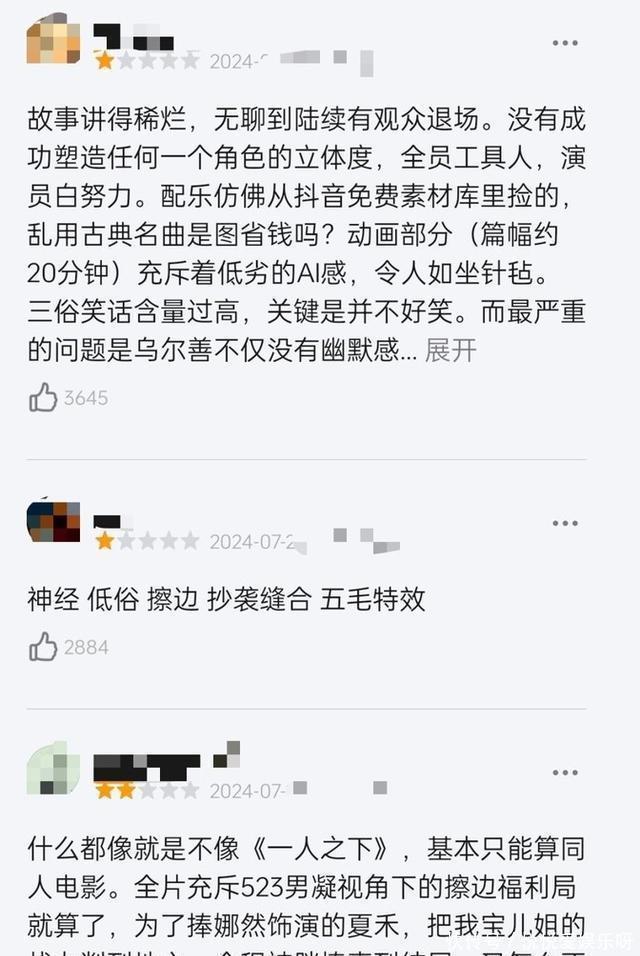Open overflow menu on the 一人之下 review
640x956 pixels.
pos(565,773)
